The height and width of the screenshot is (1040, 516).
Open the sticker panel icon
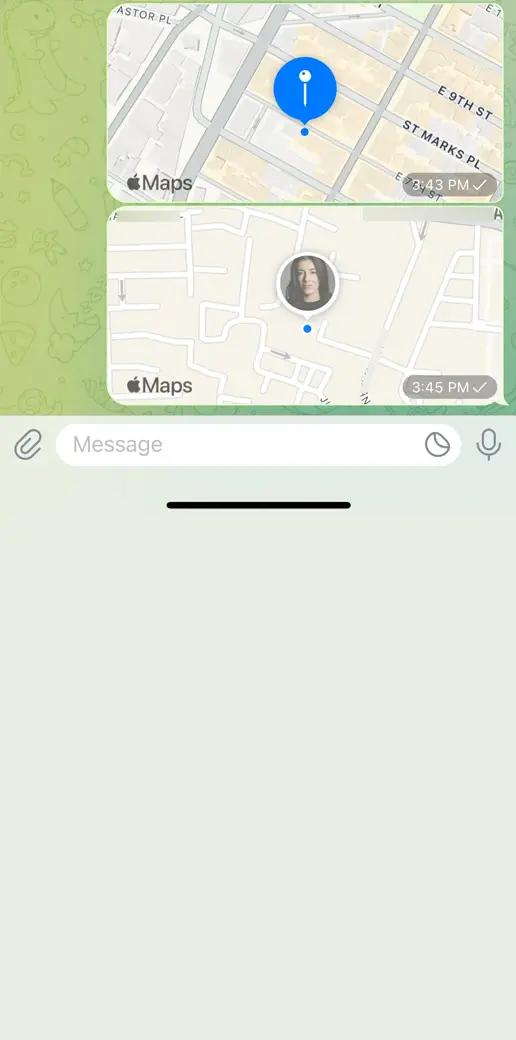pyautogui.click(x=437, y=444)
